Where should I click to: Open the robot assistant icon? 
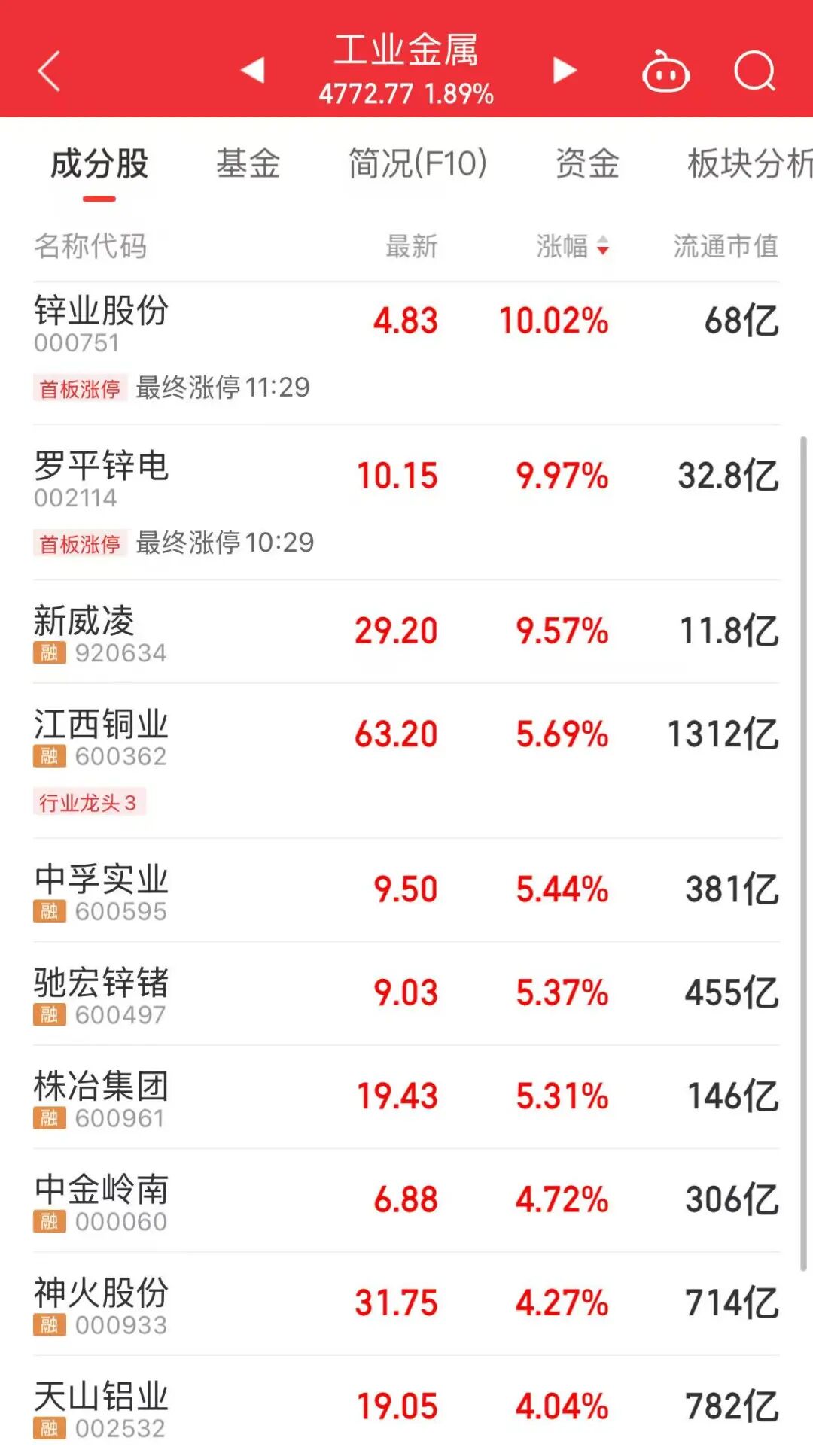pyautogui.click(x=665, y=72)
